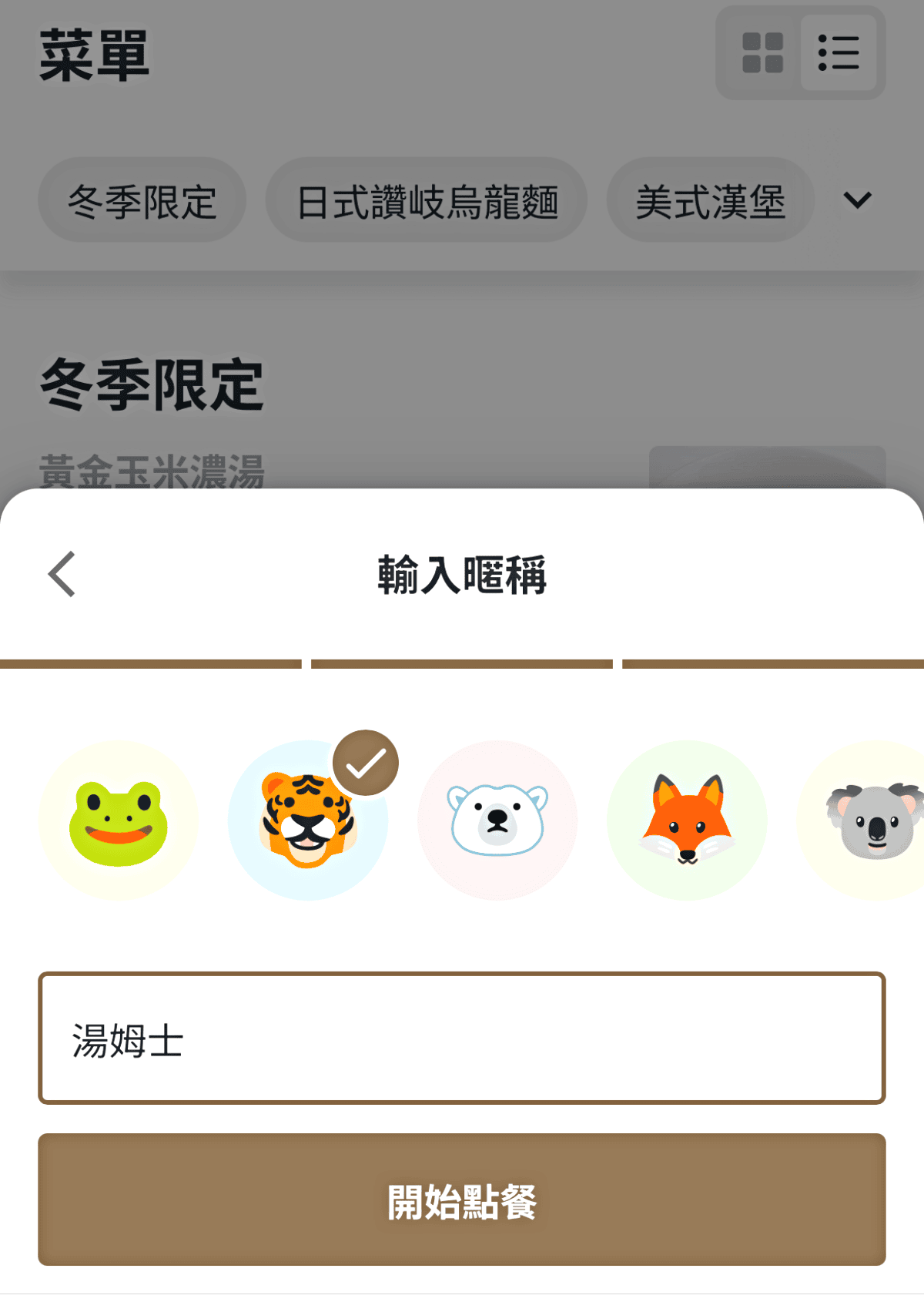Open the 日式讚岐烏龍麵 category
The height and width of the screenshot is (1302, 924).
pyautogui.click(x=427, y=201)
